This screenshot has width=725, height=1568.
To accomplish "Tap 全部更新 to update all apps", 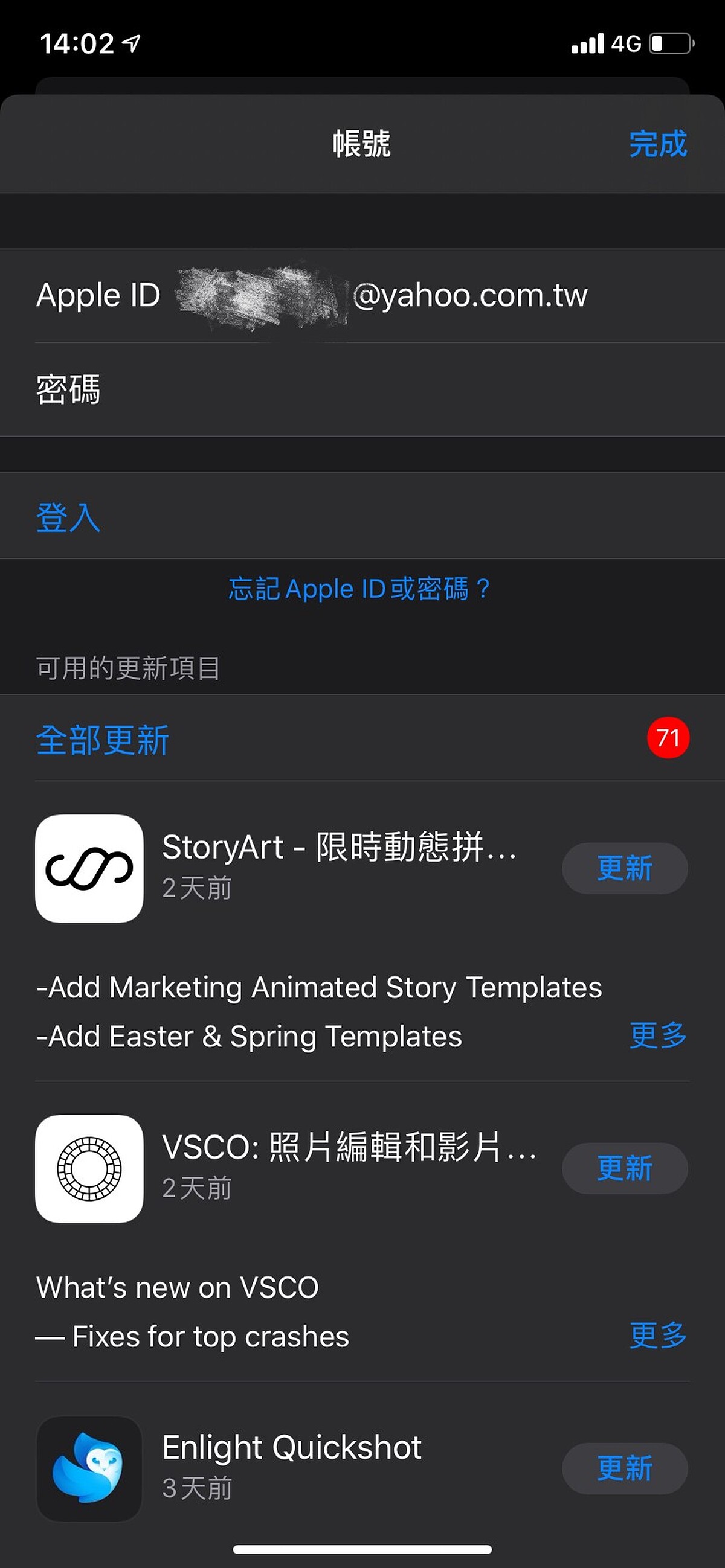I will pyautogui.click(x=102, y=740).
